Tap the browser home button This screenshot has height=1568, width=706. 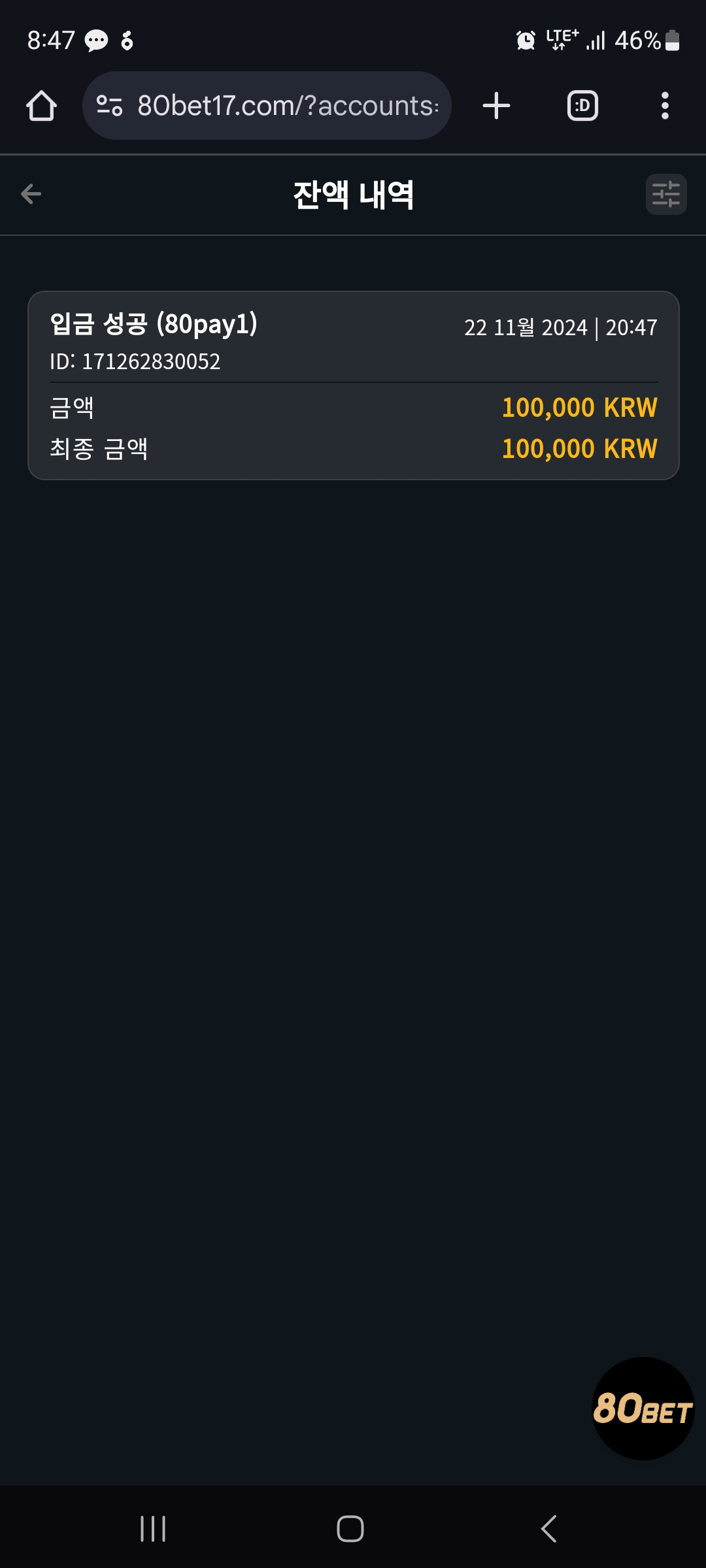[x=41, y=106]
